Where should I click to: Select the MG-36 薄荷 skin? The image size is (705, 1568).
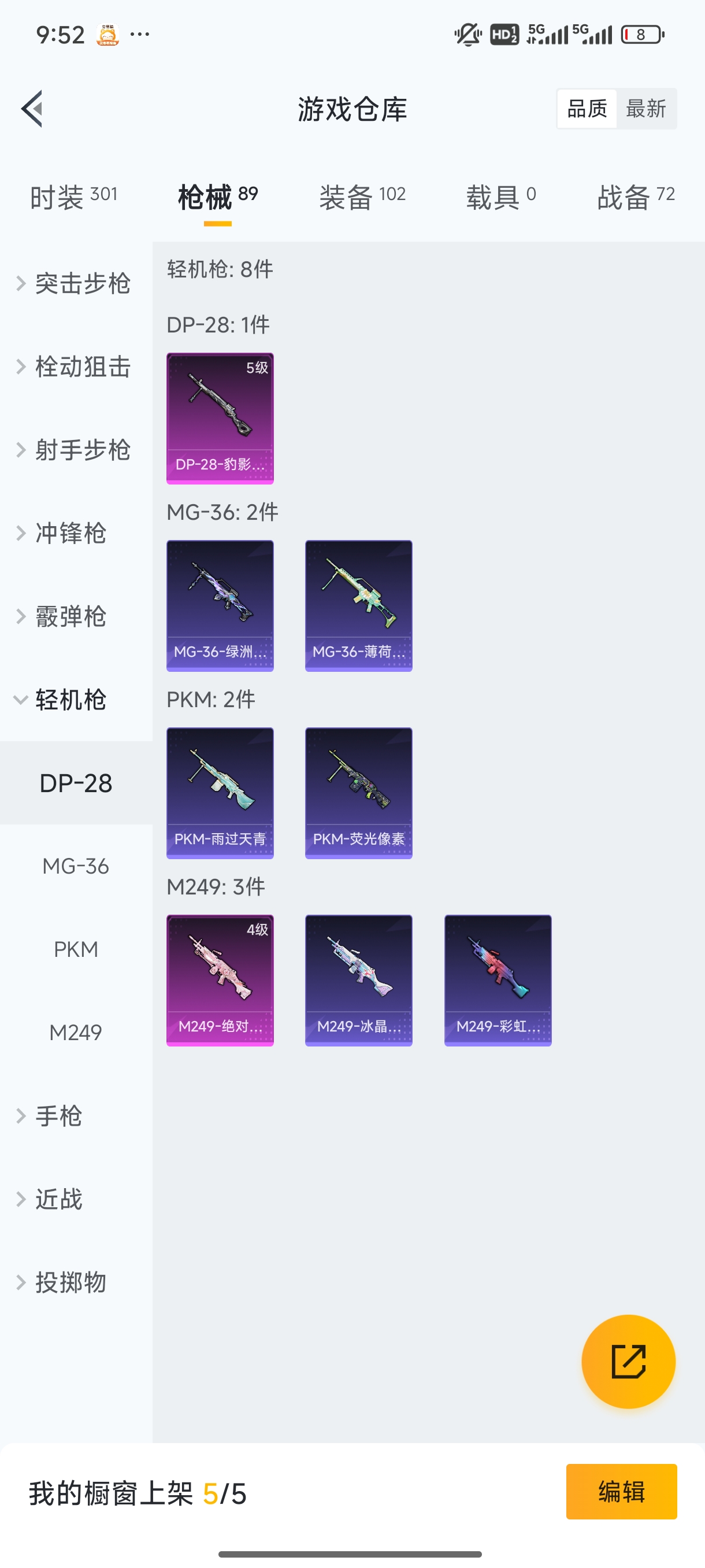(x=358, y=606)
